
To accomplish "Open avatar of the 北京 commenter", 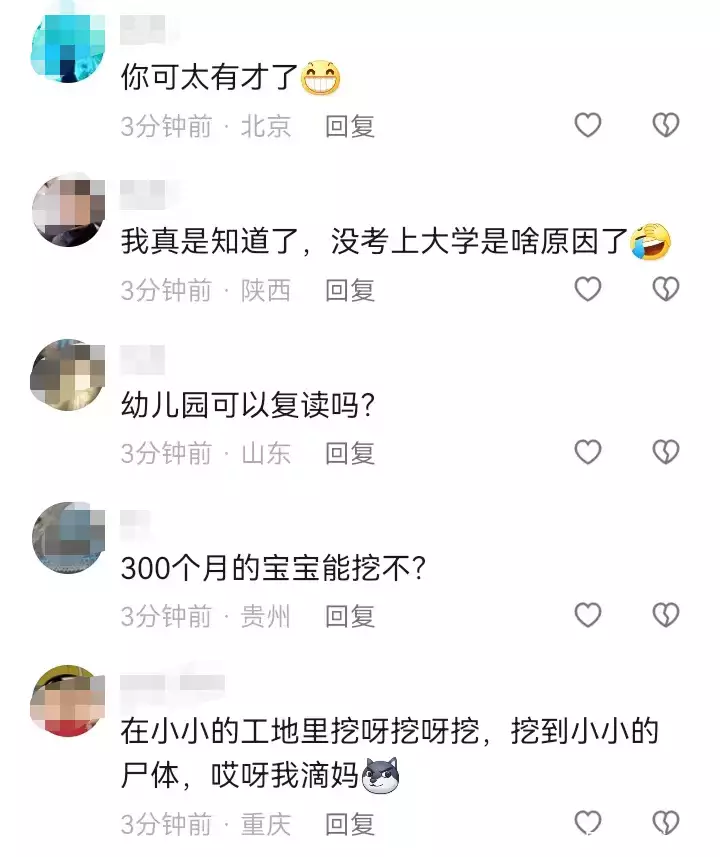I will [x=68, y=46].
